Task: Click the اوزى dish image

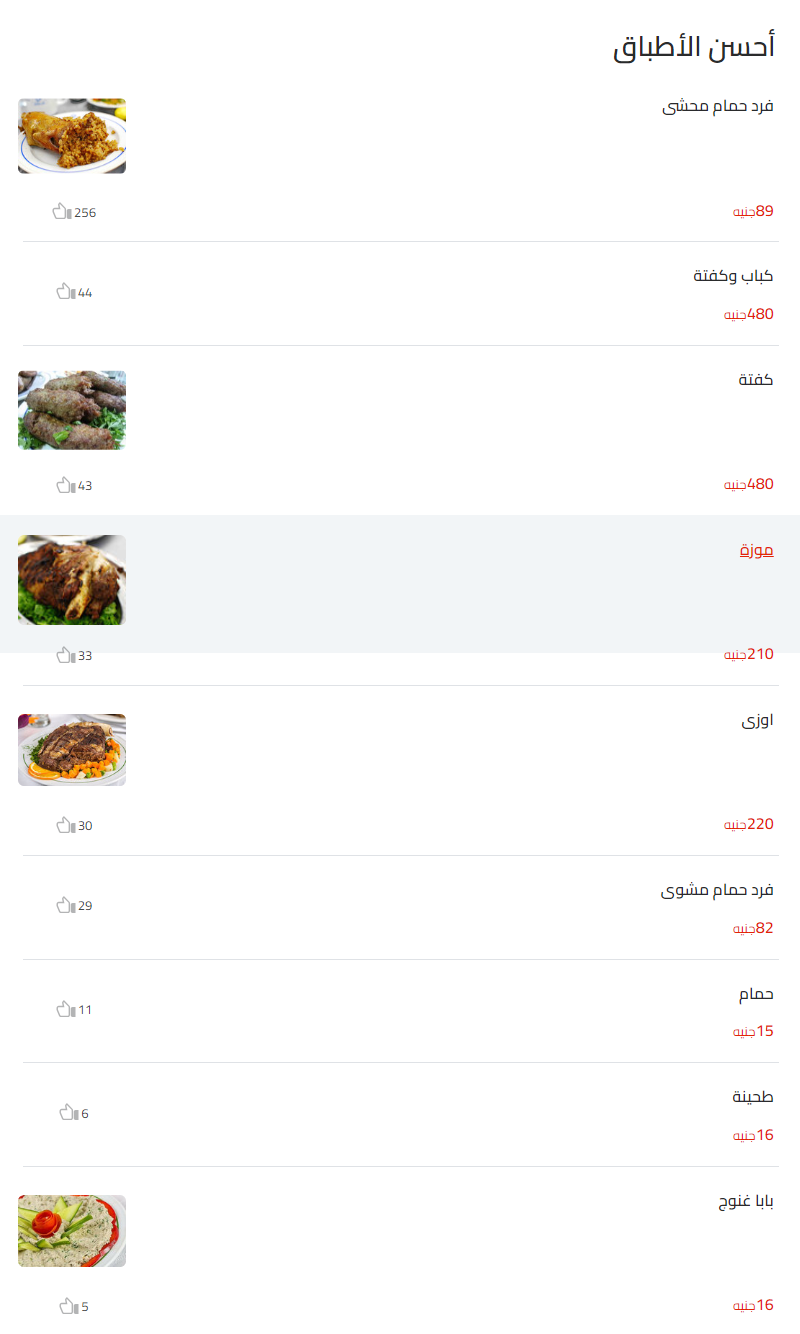Action: tap(71, 749)
